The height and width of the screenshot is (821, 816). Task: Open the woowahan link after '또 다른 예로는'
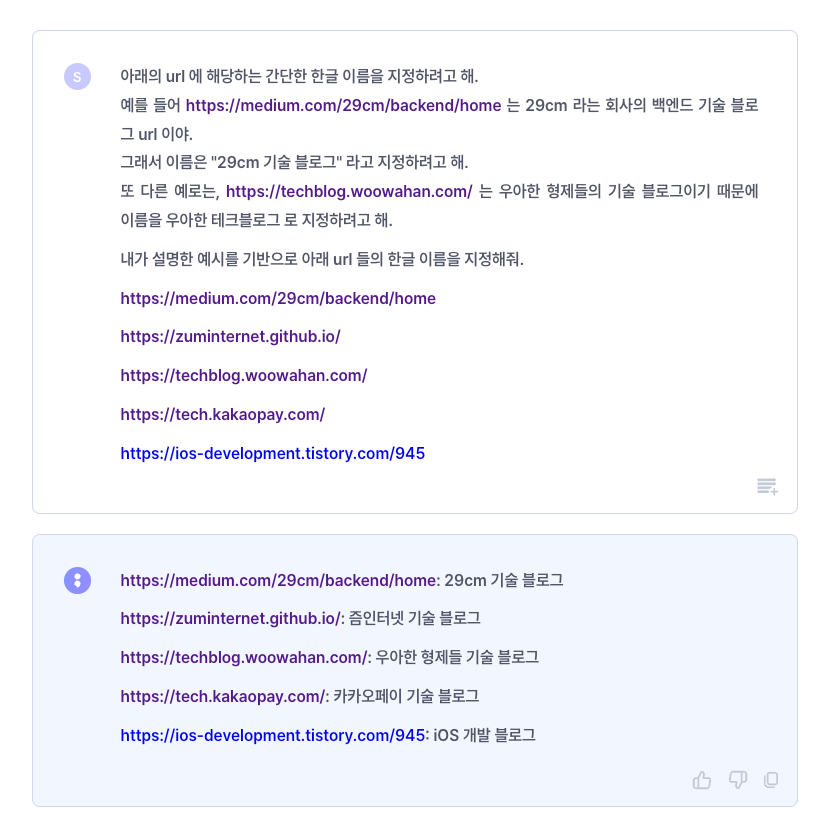point(348,192)
